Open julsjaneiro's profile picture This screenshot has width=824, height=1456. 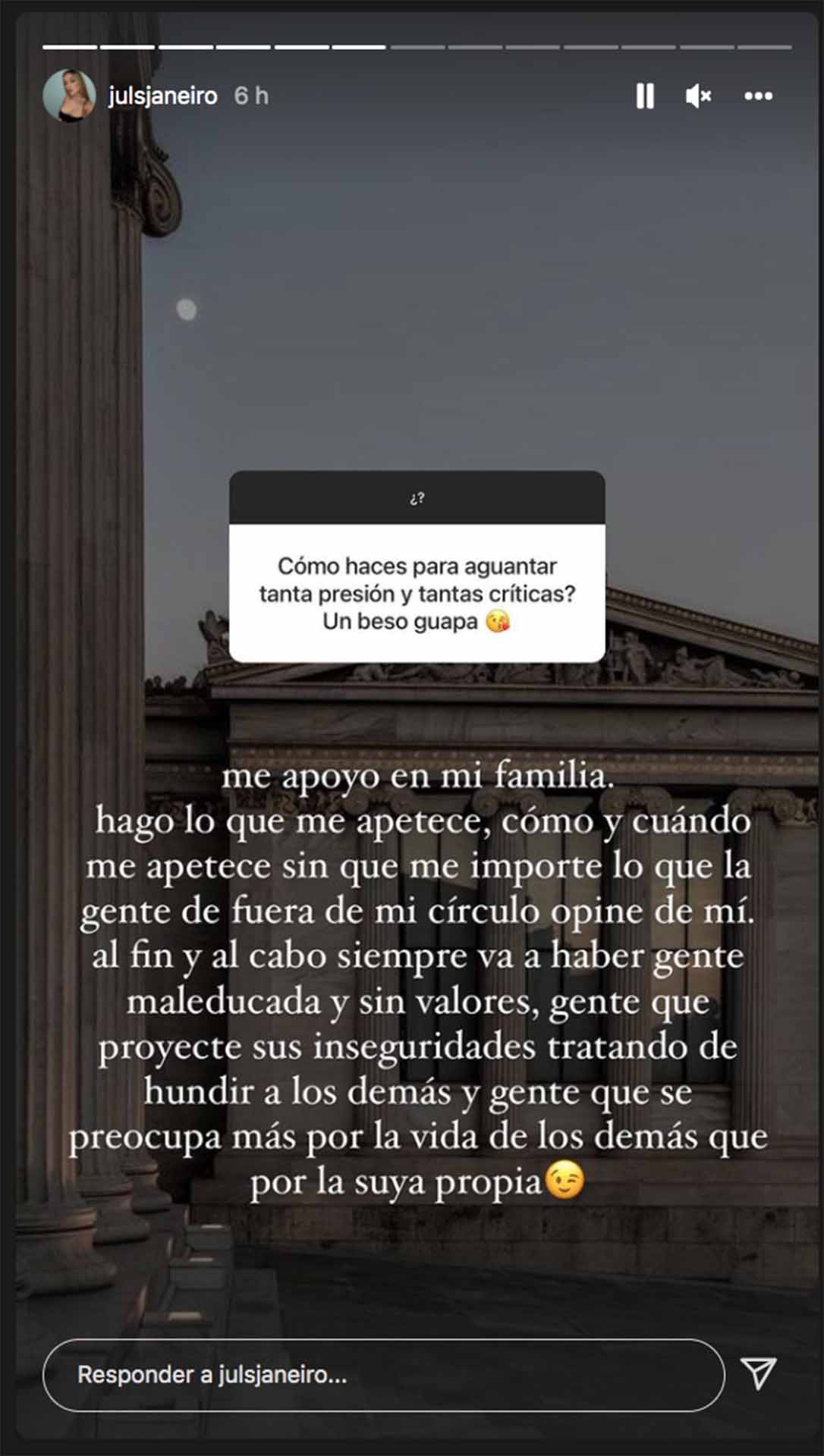click(69, 96)
